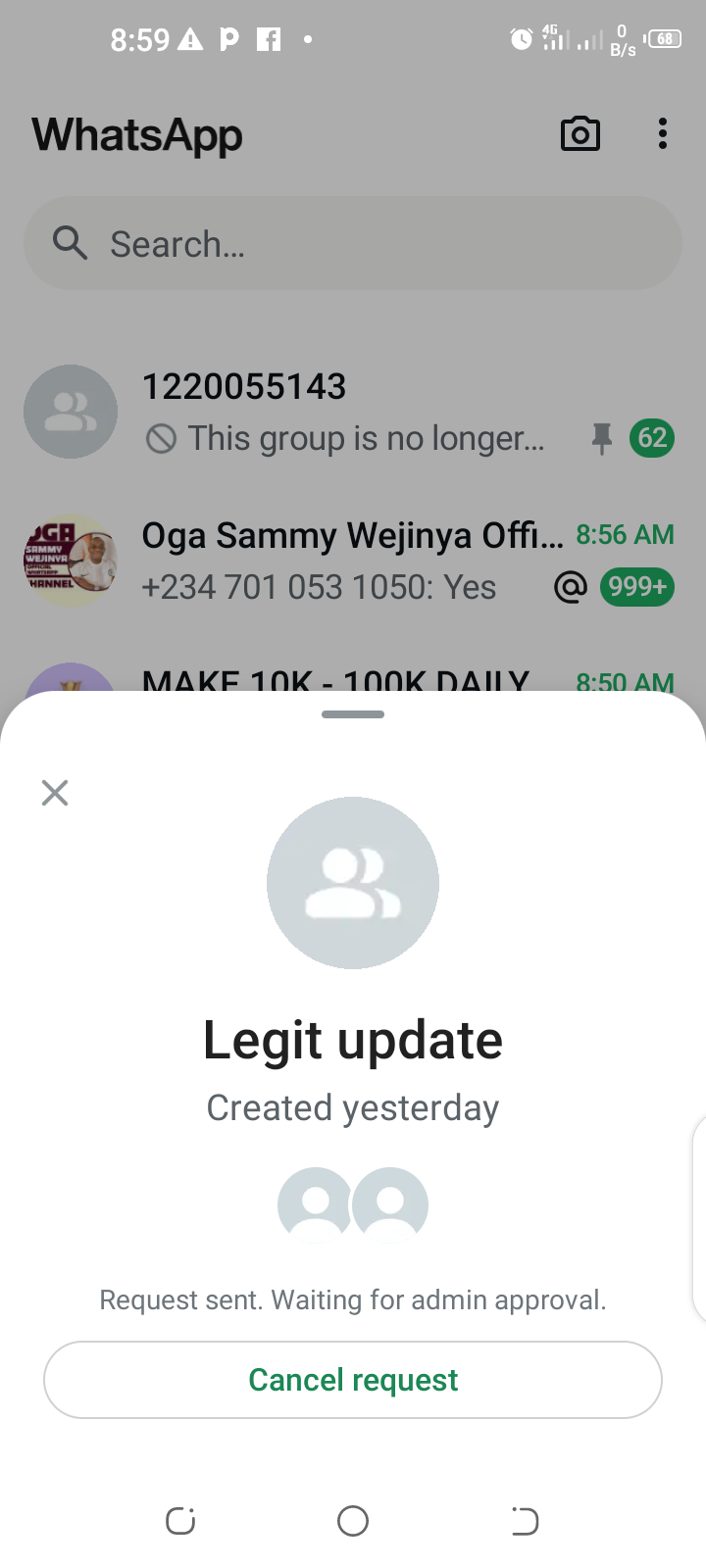Viewport: 706px width, 1568px height.
Task: Open the 1220055143 group chat
Action: click(343, 412)
